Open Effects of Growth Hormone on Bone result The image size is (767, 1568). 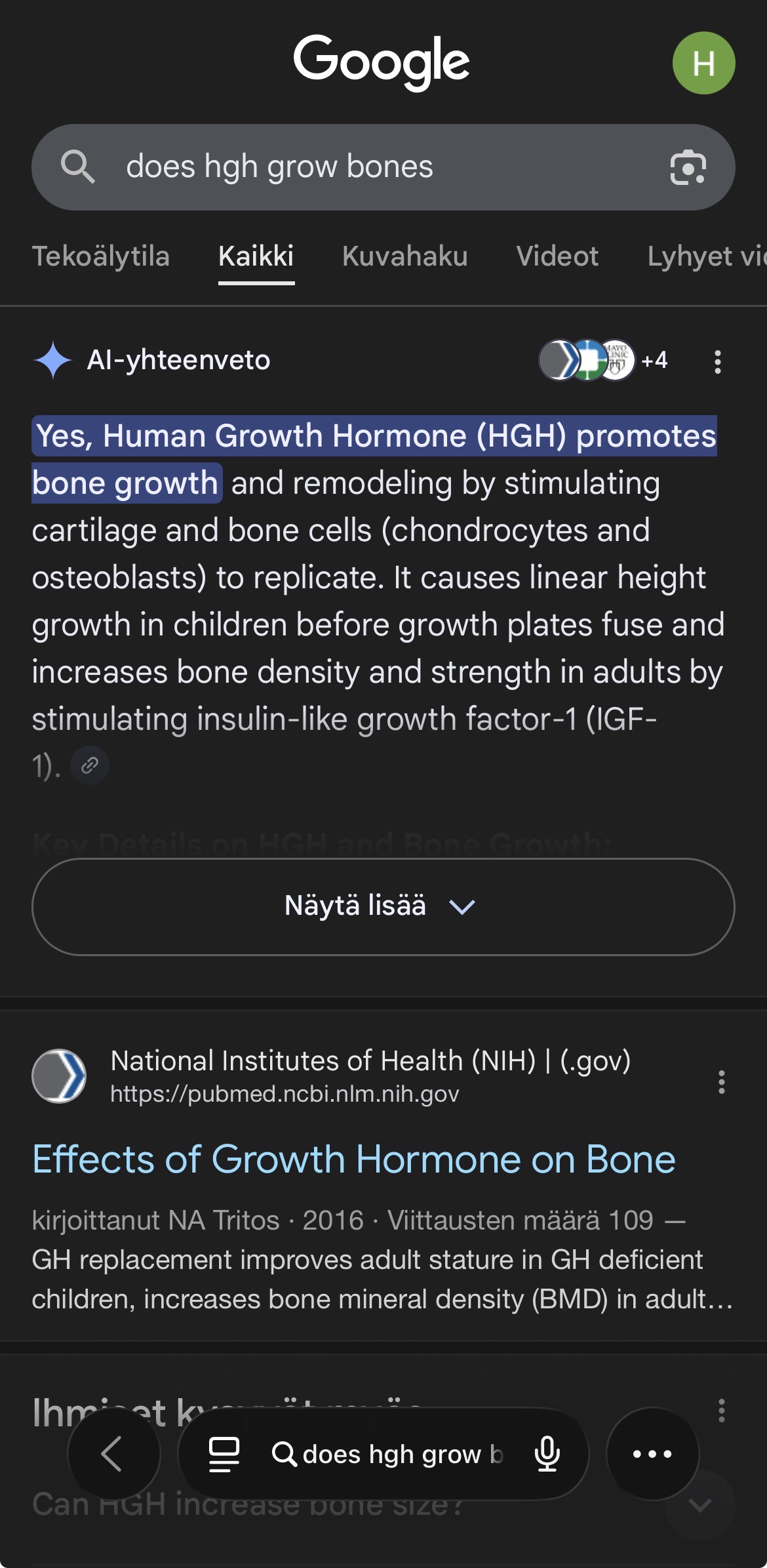click(x=353, y=1159)
